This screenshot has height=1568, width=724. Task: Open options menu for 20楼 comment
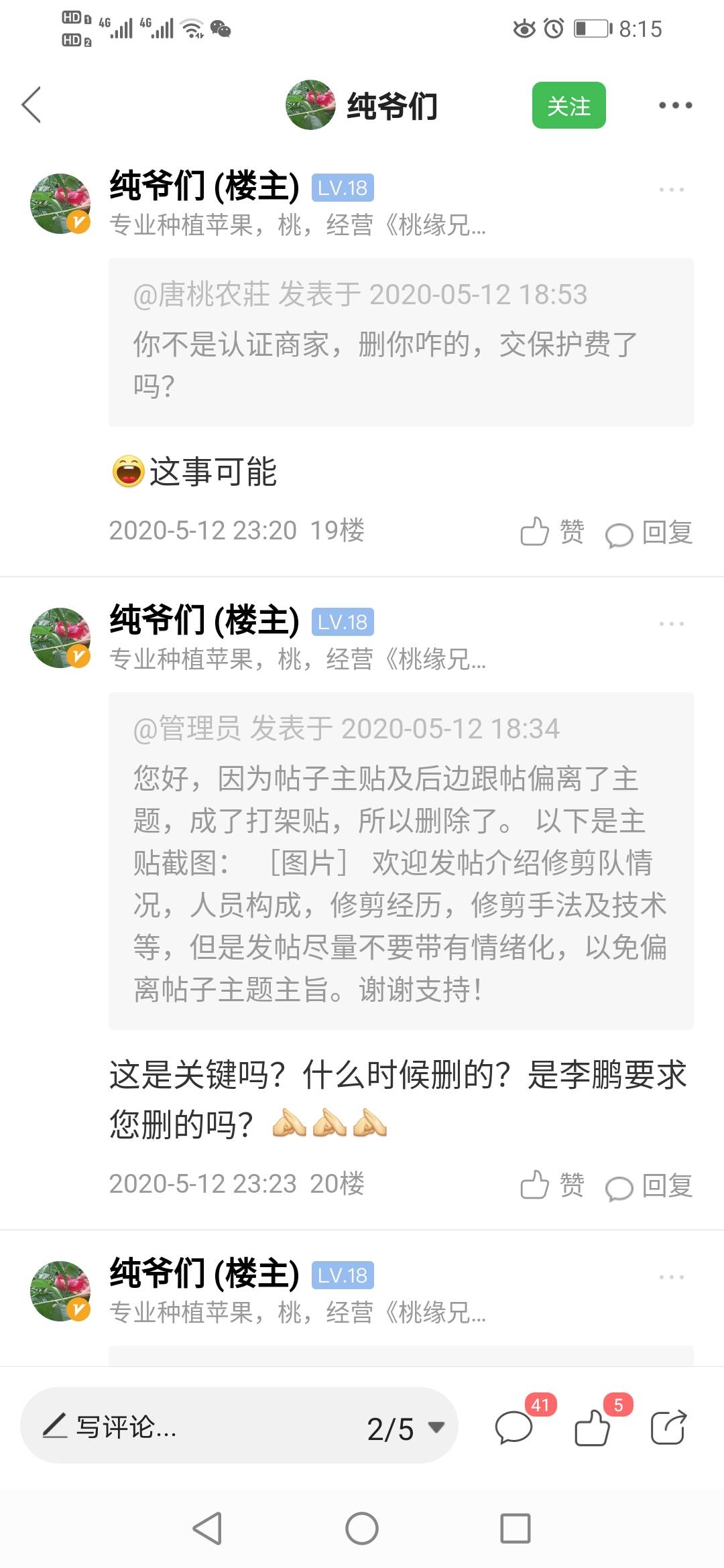(671, 624)
